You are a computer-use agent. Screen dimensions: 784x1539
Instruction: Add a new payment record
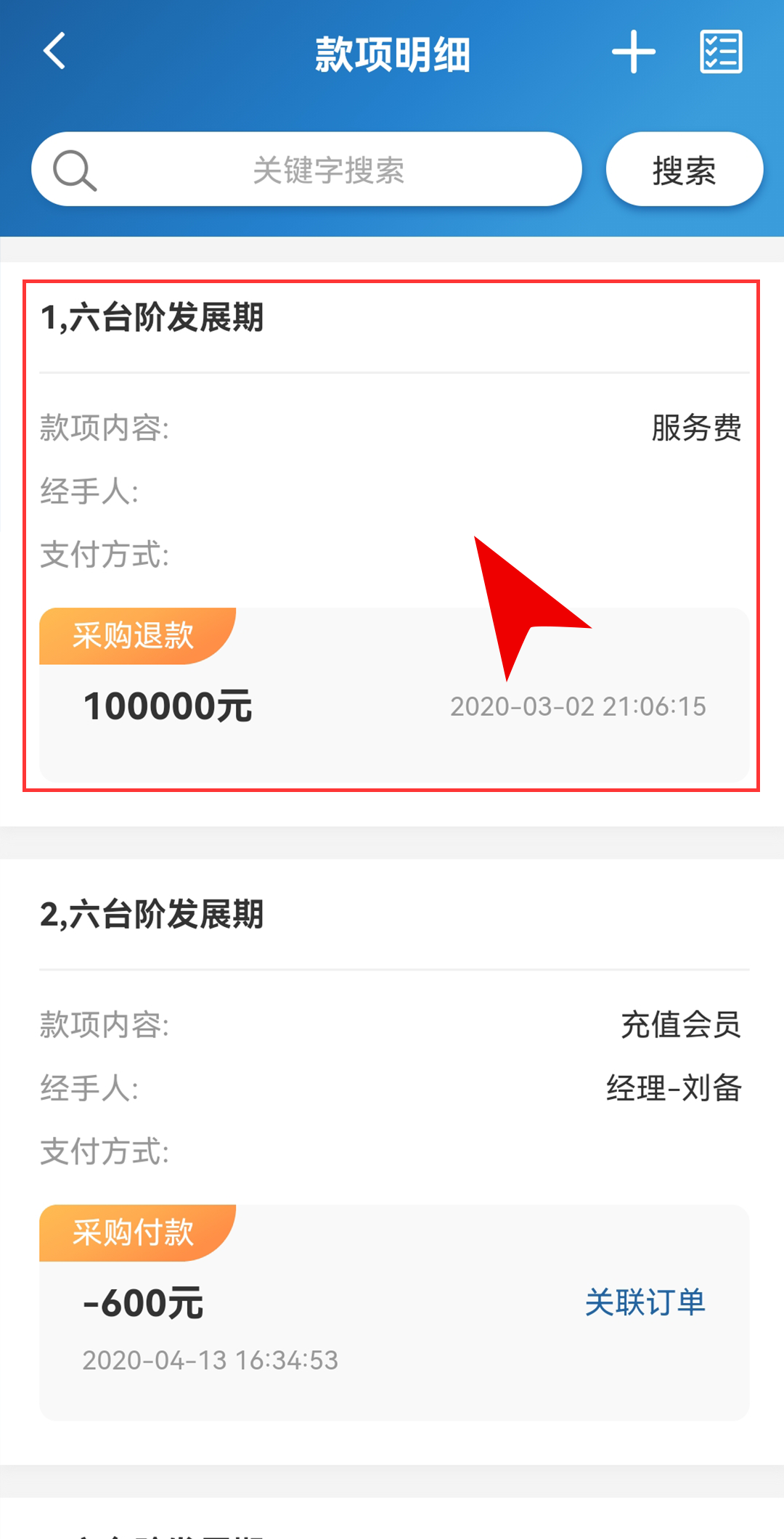[x=633, y=52]
